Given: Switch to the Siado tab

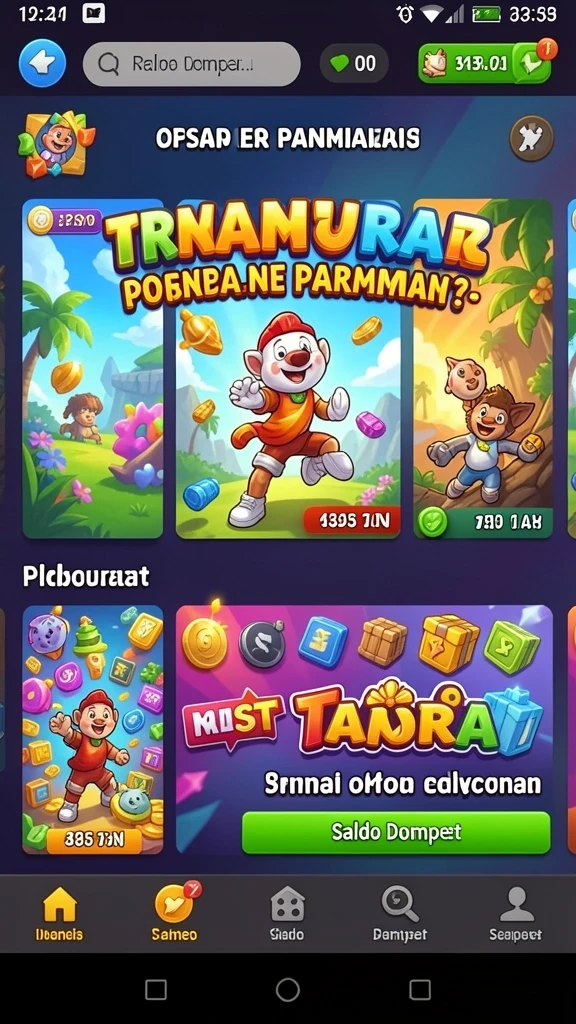Looking at the screenshot, I should point(287,913).
